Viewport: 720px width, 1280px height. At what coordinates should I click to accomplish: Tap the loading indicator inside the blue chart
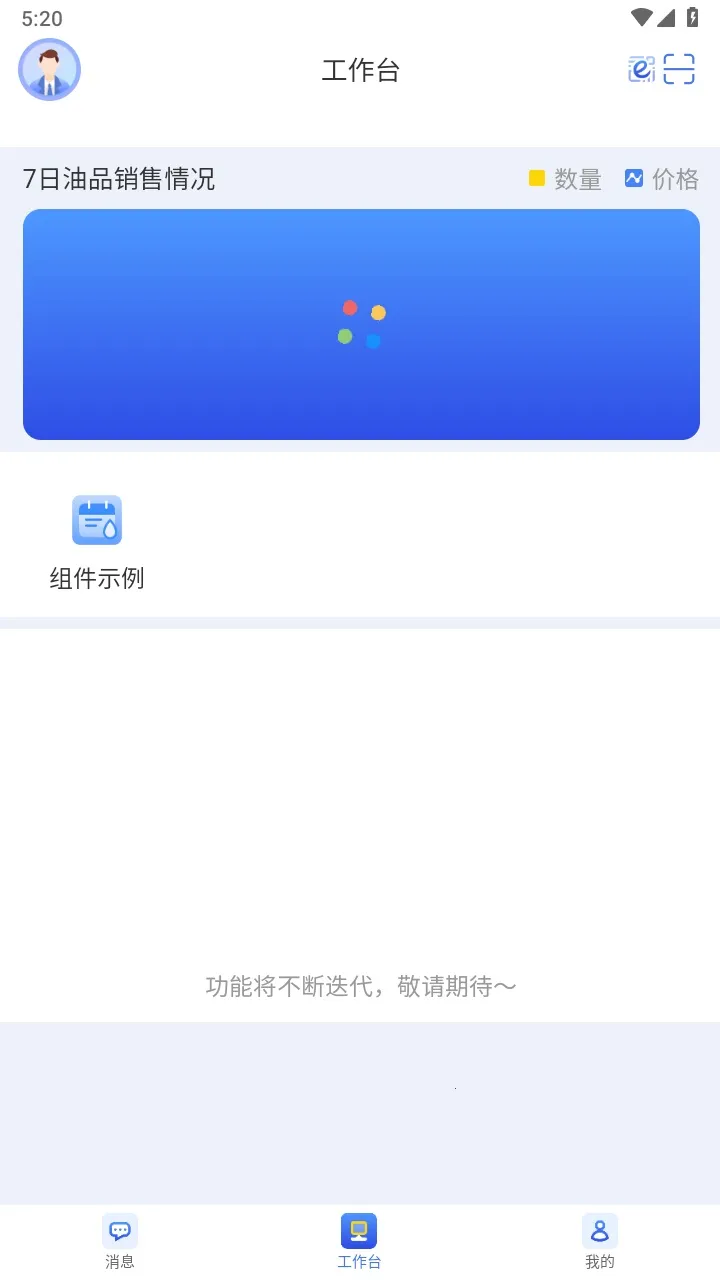pyautogui.click(x=361, y=324)
